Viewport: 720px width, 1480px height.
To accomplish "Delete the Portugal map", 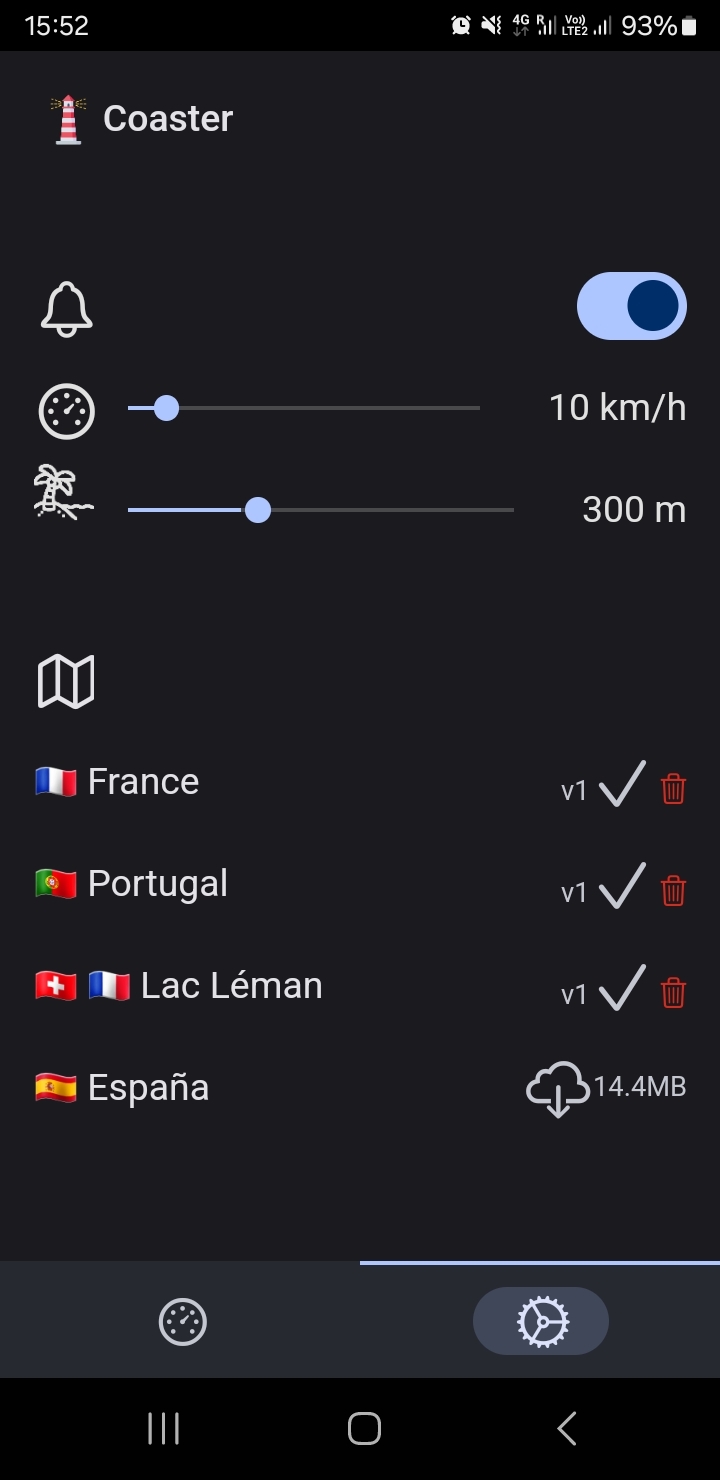I will coord(674,891).
